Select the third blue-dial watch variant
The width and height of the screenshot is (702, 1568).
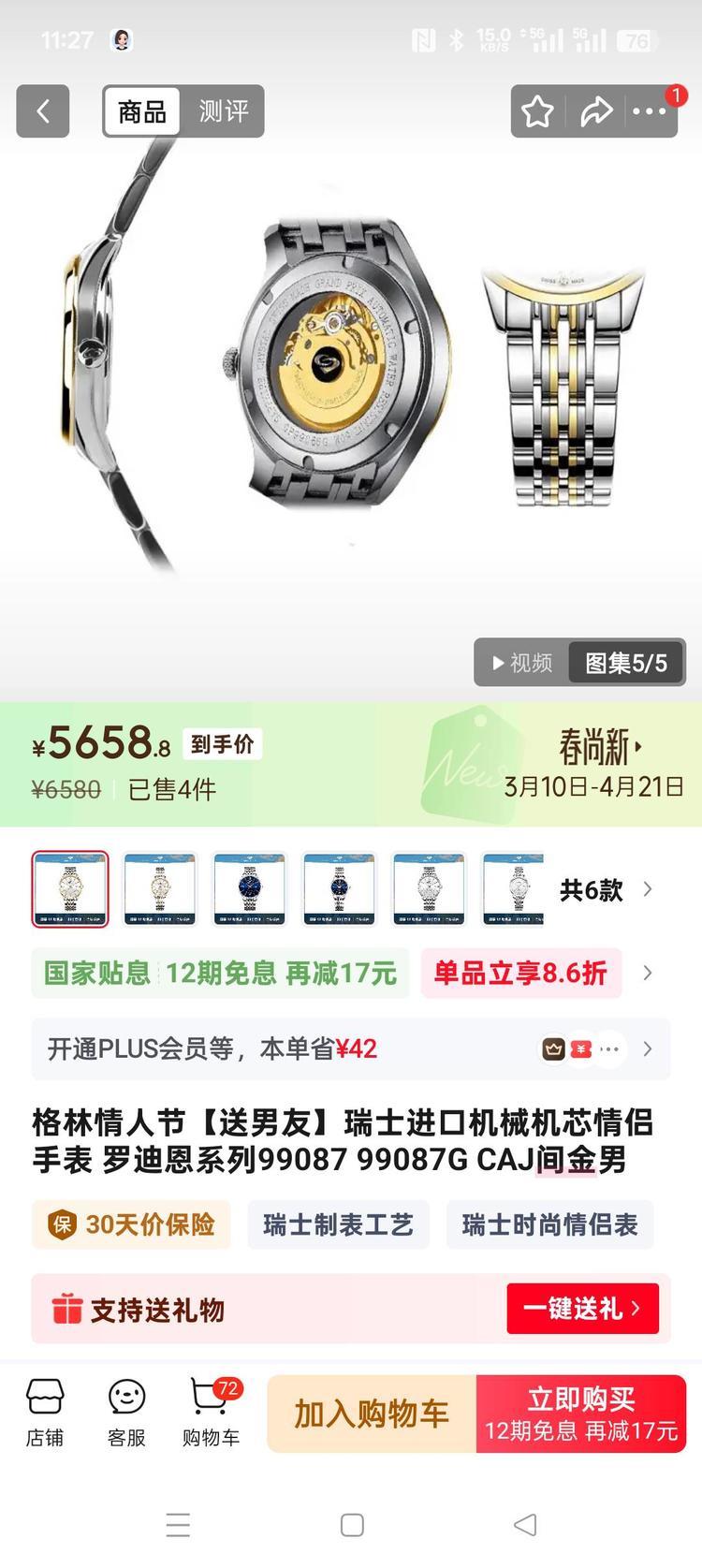point(250,889)
